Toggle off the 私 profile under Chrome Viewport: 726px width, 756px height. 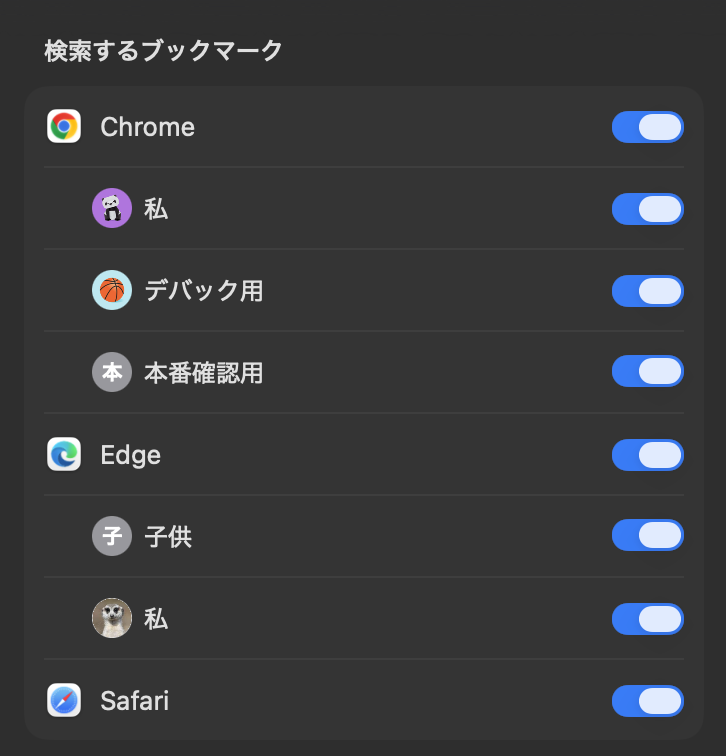[x=648, y=209]
